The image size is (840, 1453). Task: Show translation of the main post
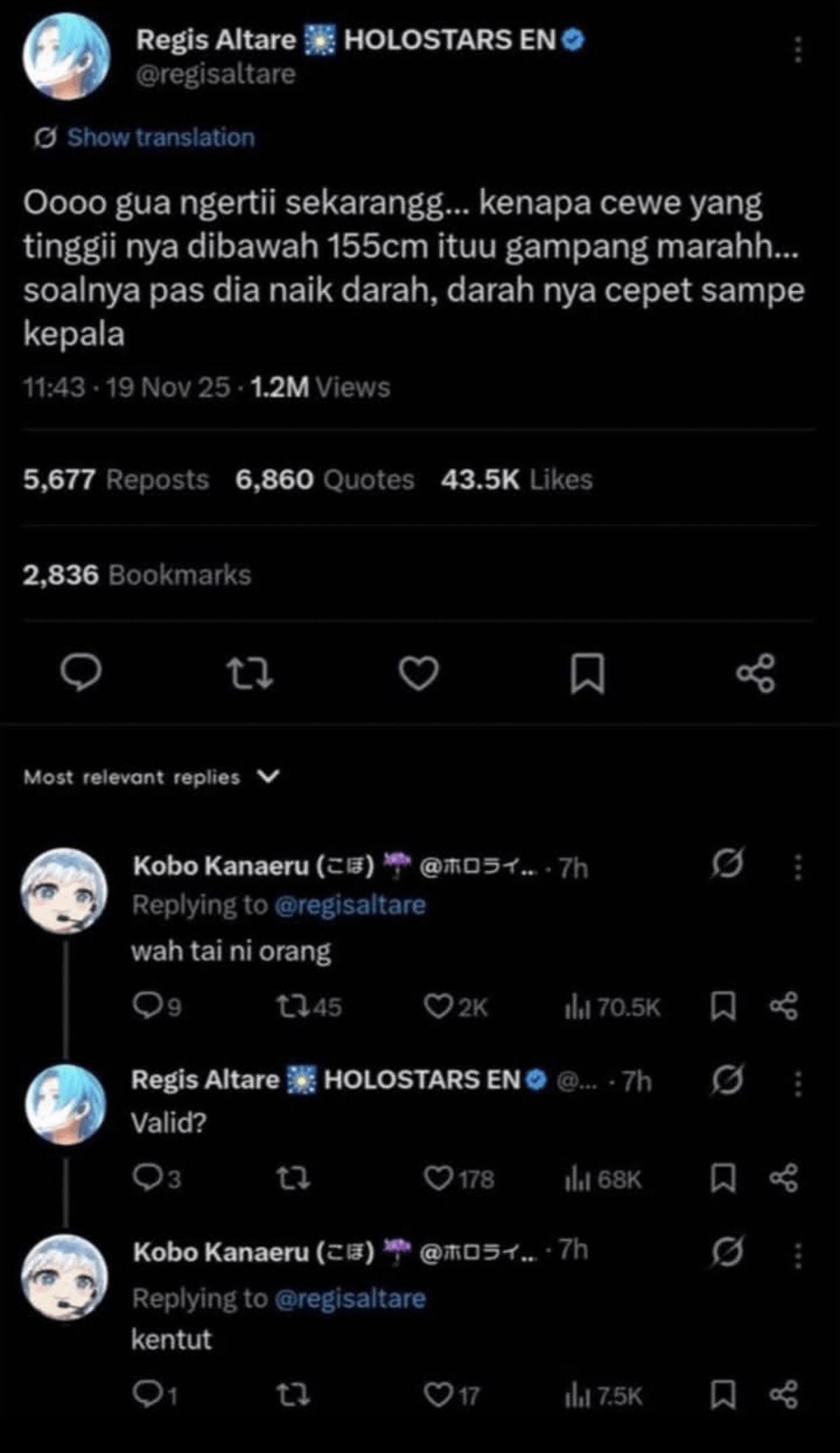(160, 137)
